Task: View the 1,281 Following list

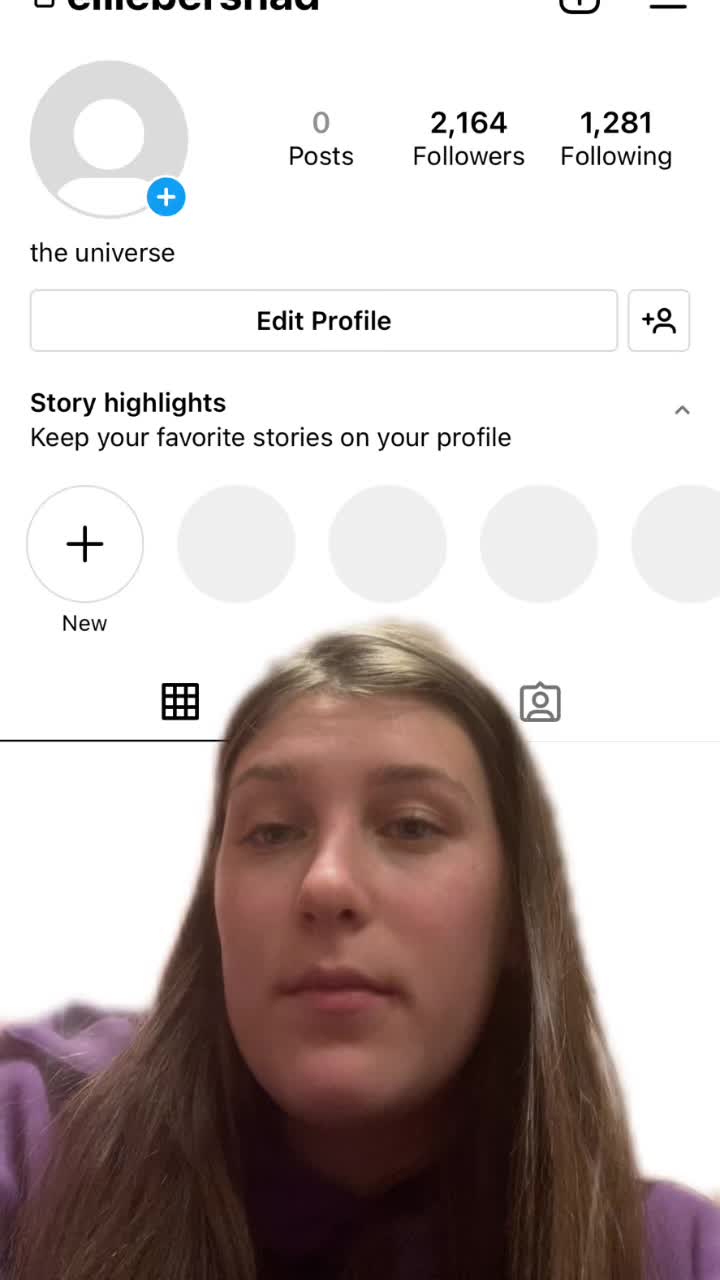Action: [616, 138]
